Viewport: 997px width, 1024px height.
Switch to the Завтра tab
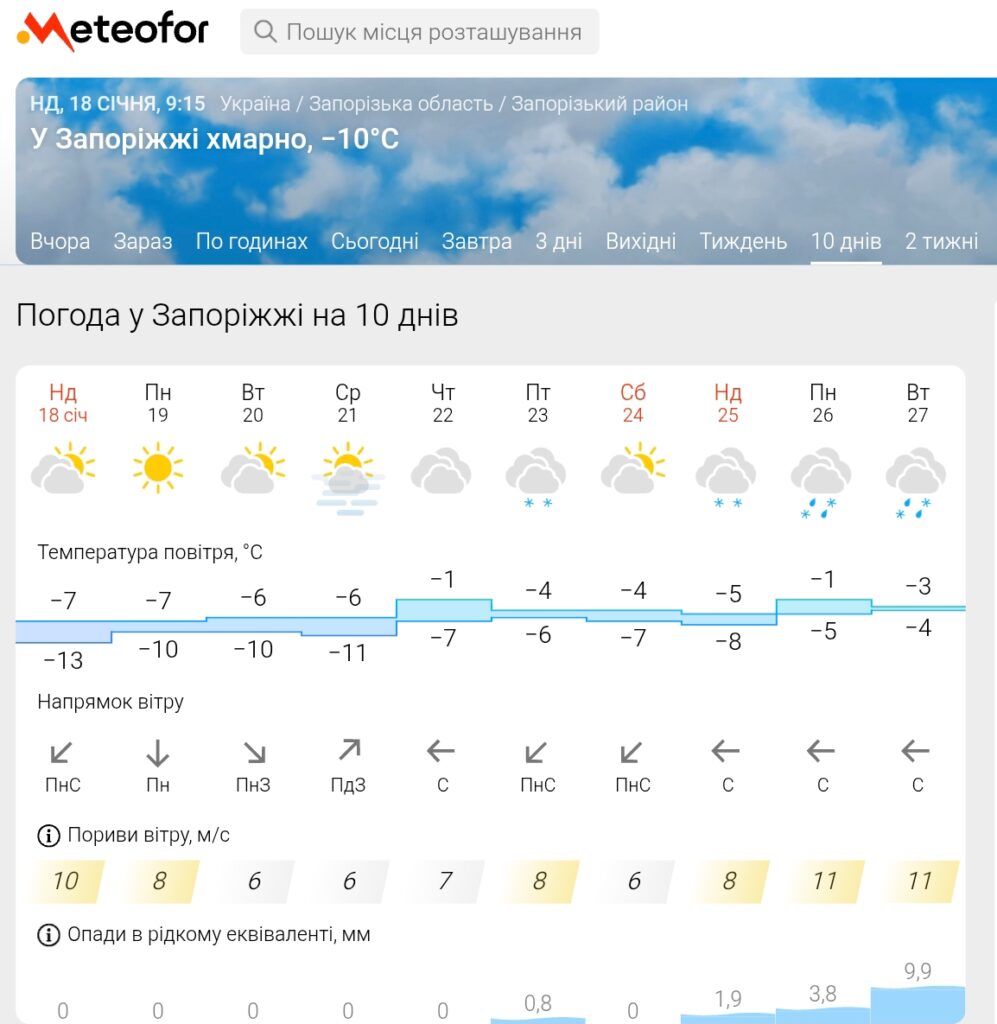477,241
